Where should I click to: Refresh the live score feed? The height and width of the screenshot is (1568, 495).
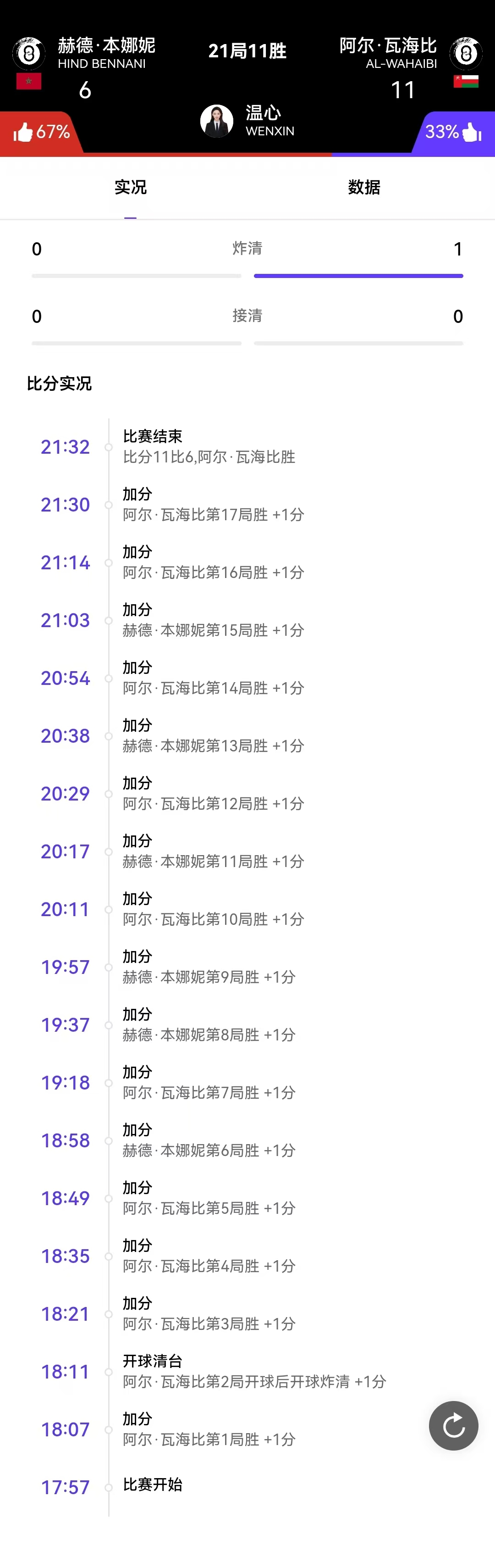(453, 1425)
